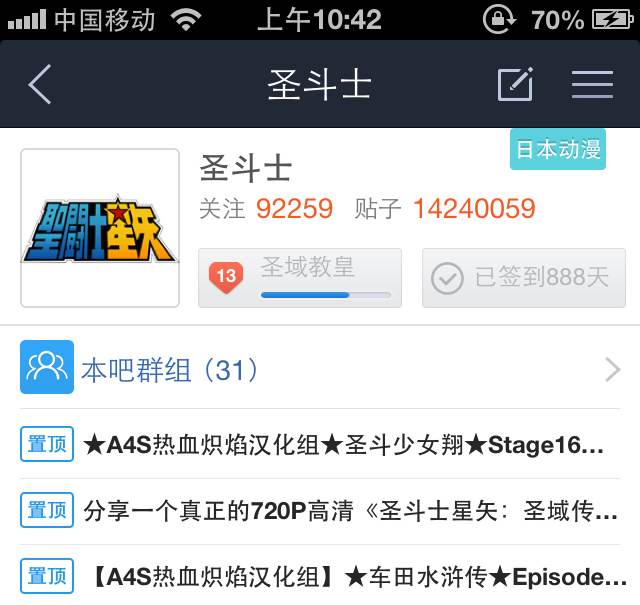Image resolution: width=640 pixels, height=605 pixels.
Task: Open 本吧群组 (31) groups list
Action: tap(320, 367)
